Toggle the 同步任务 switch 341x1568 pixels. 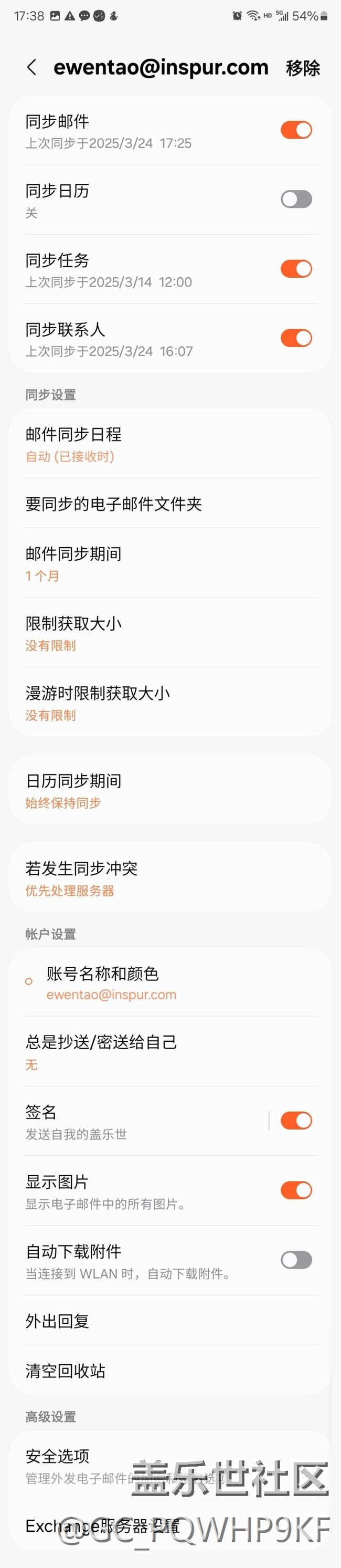coord(296,268)
